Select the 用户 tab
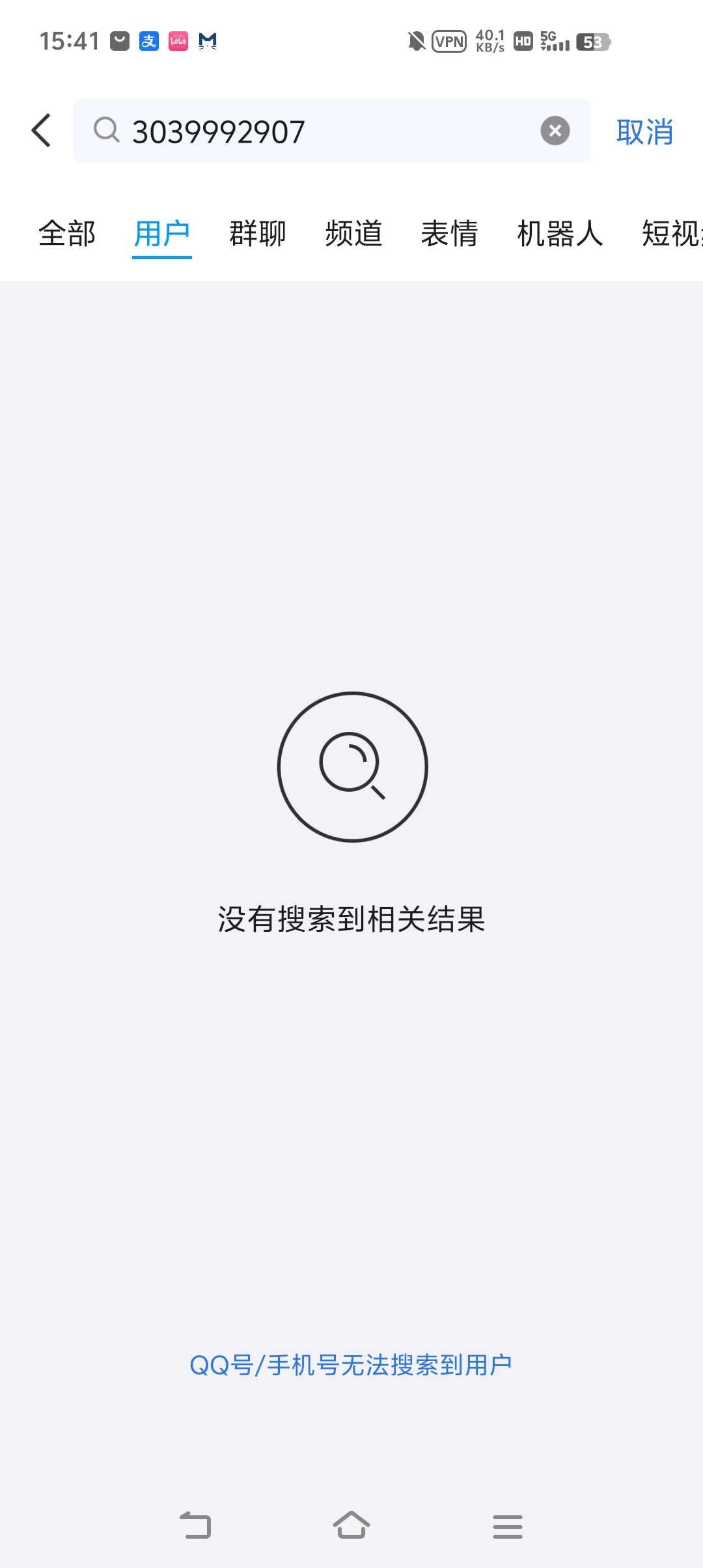 161,233
